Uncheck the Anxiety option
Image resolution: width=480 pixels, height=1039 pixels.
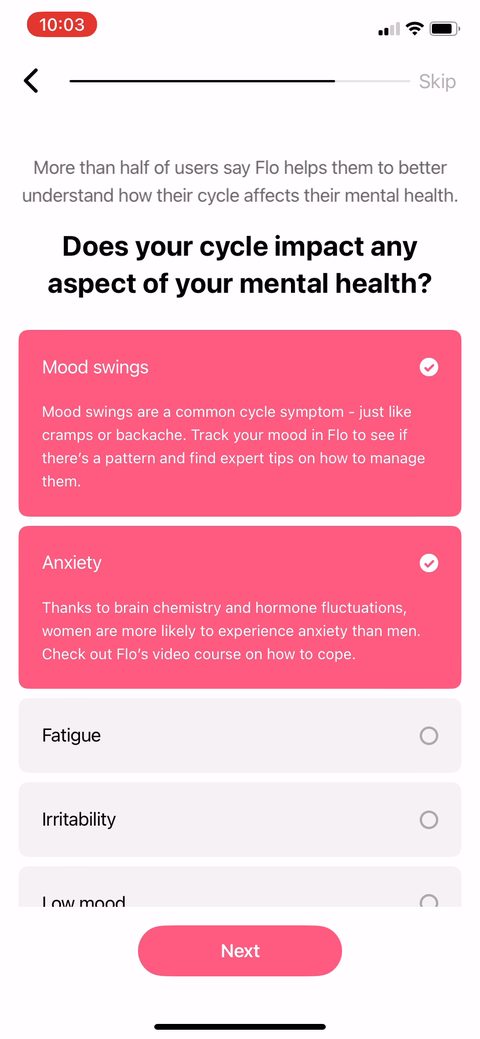(x=239, y=607)
